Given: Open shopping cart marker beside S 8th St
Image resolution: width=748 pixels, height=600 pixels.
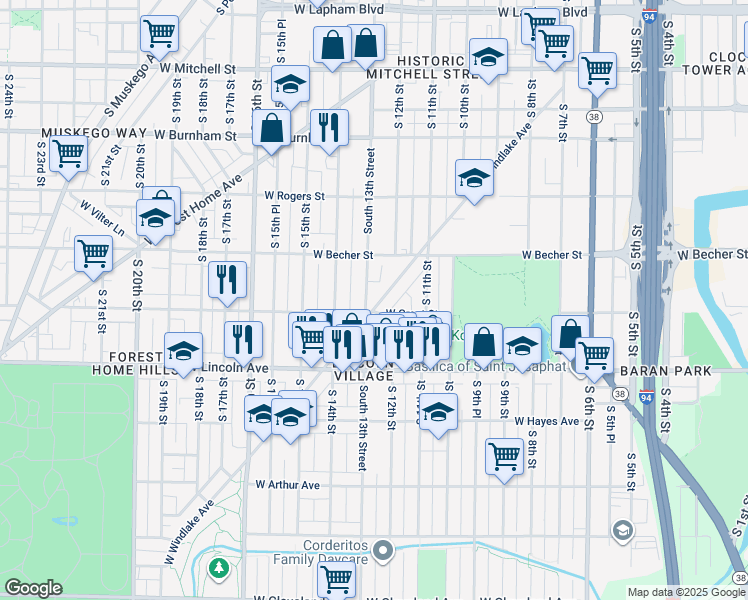Looking at the screenshot, I should click(504, 460).
